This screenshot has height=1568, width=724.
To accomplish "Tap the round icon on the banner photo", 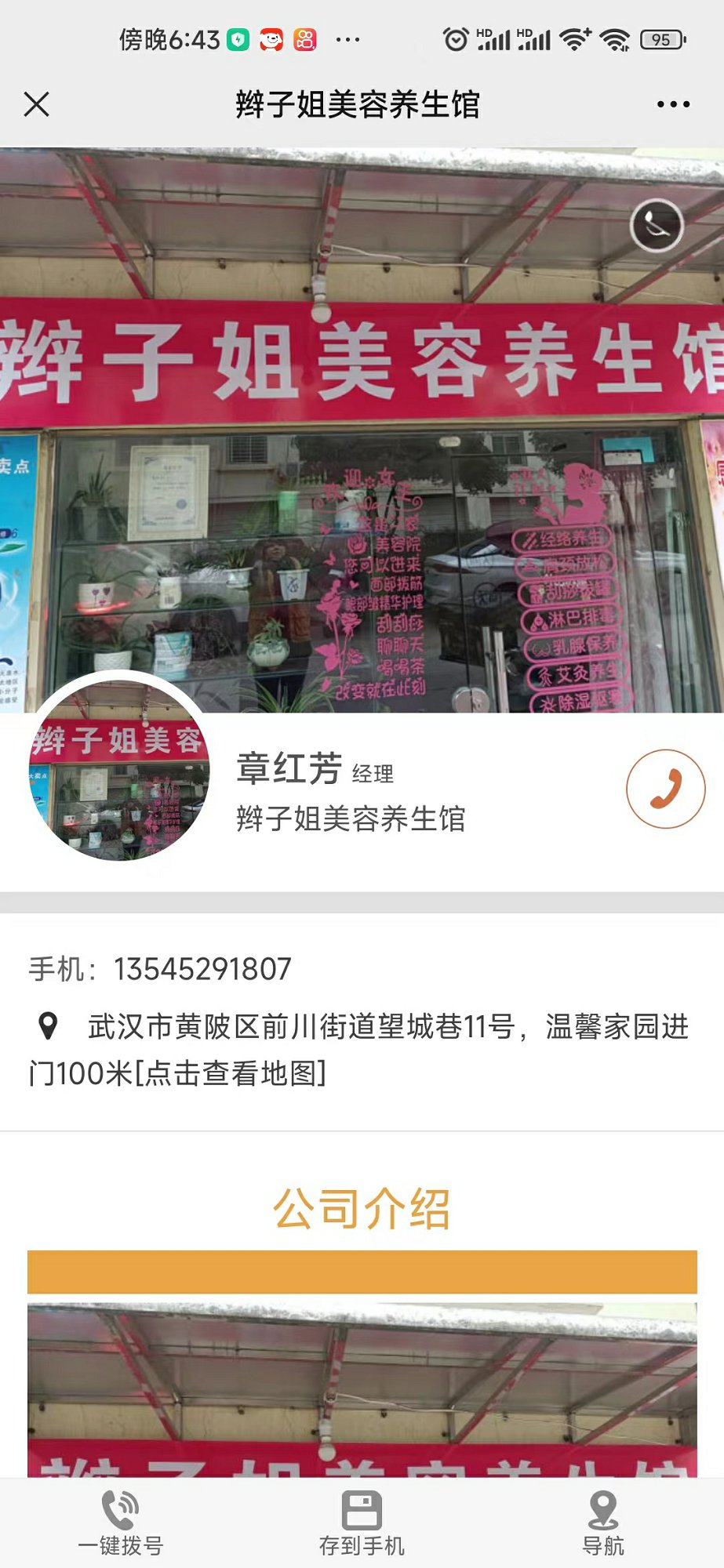I will [657, 226].
